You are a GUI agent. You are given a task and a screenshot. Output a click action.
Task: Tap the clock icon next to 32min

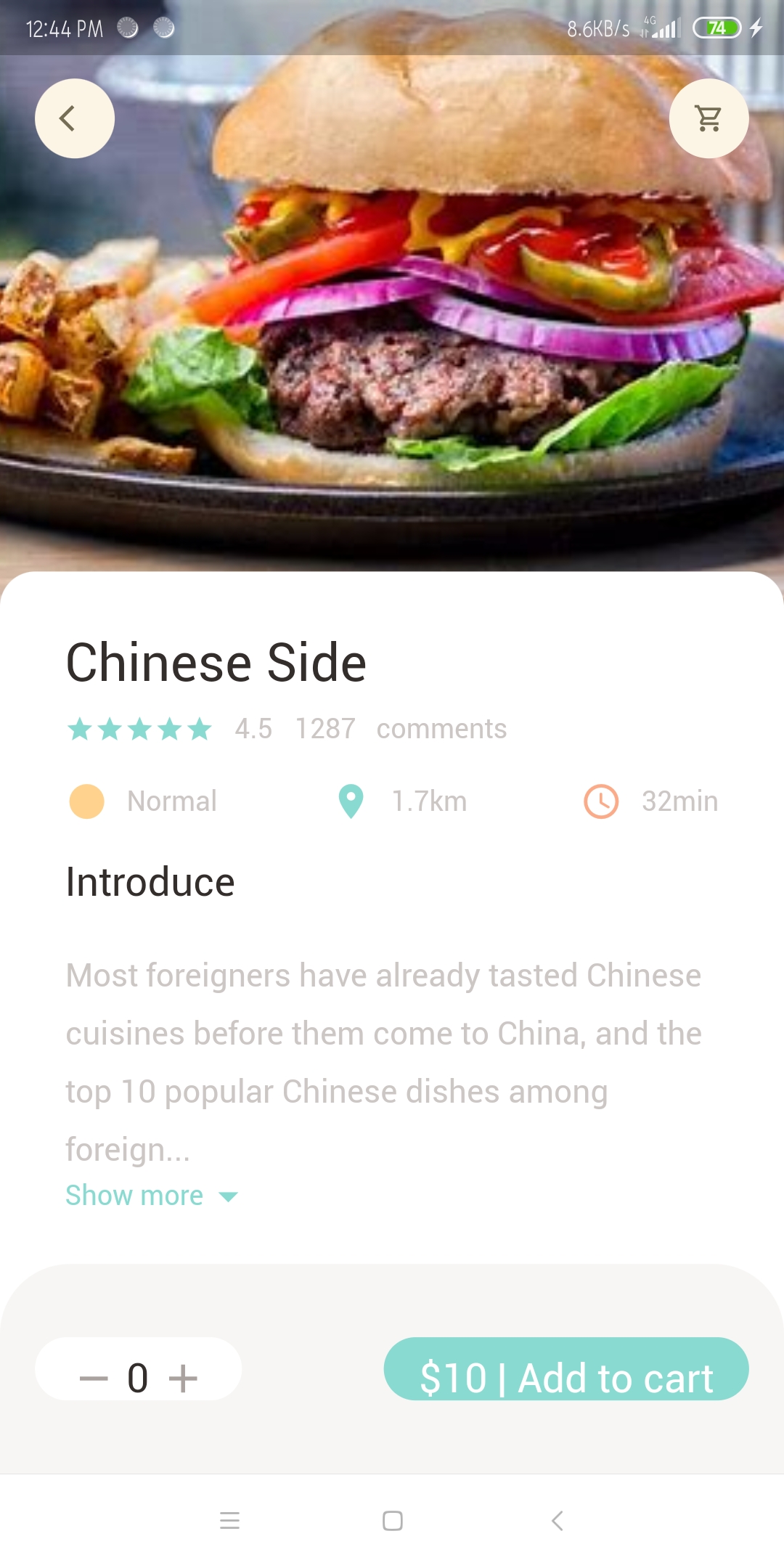(x=600, y=801)
